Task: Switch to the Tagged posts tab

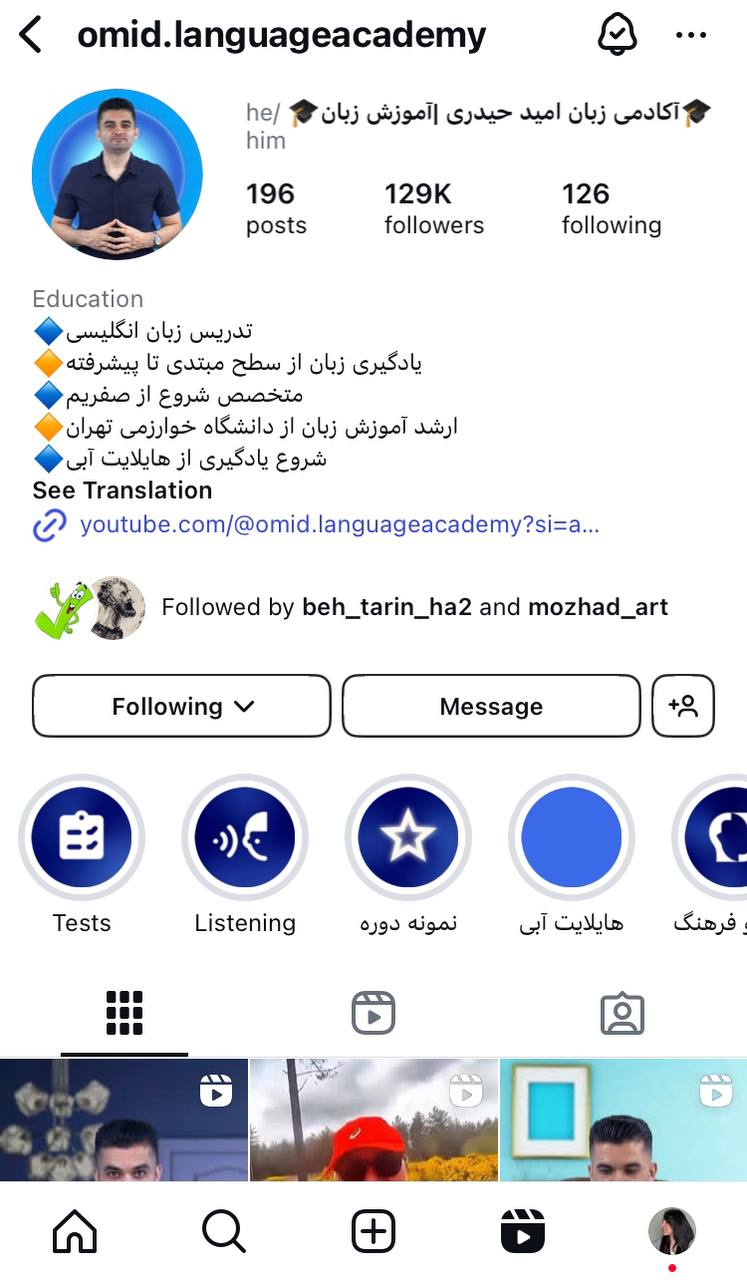Action: tap(622, 1013)
